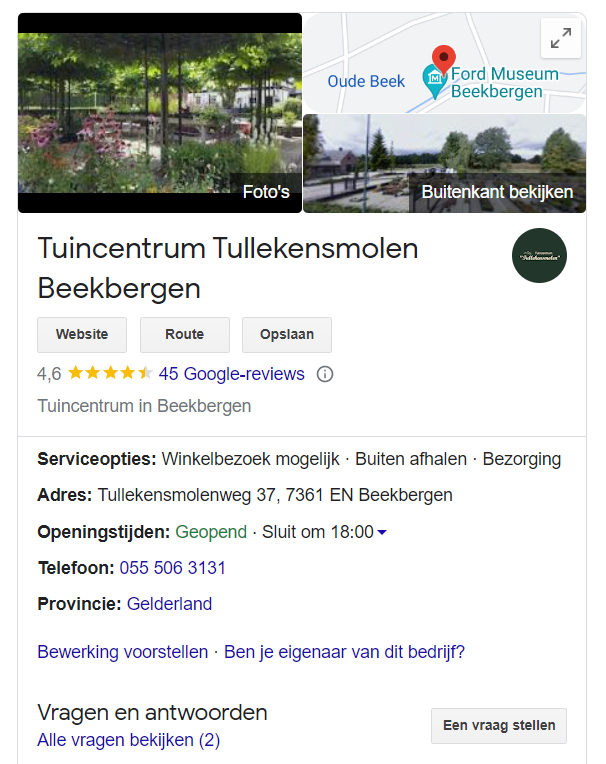This screenshot has height=764, width=606.
Task: View all questions via Alle vragen bekijken
Action: (128, 740)
